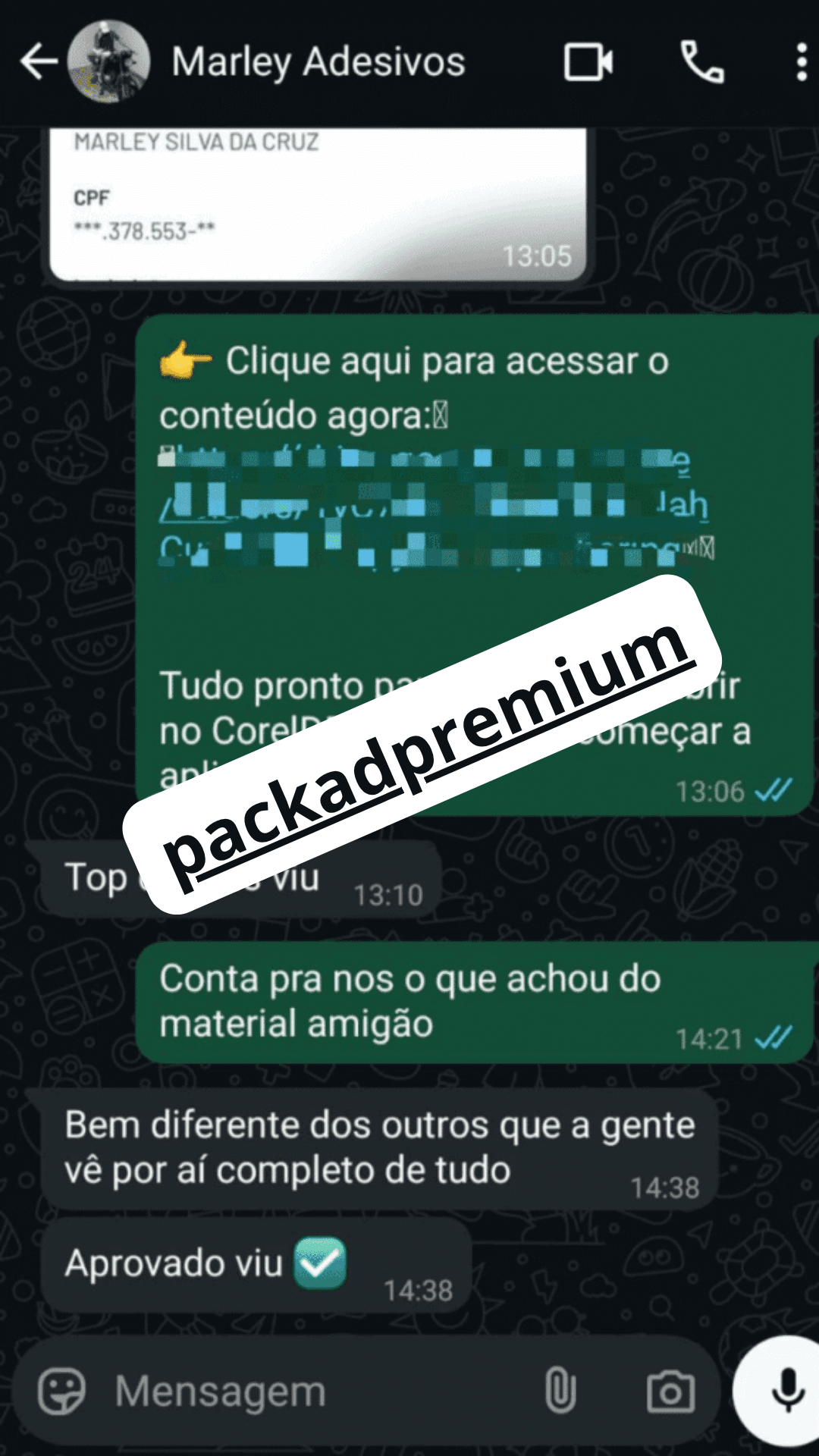Open the overflow menu
The width and height of the screenshot is (819, 1456).
point(801,62)
